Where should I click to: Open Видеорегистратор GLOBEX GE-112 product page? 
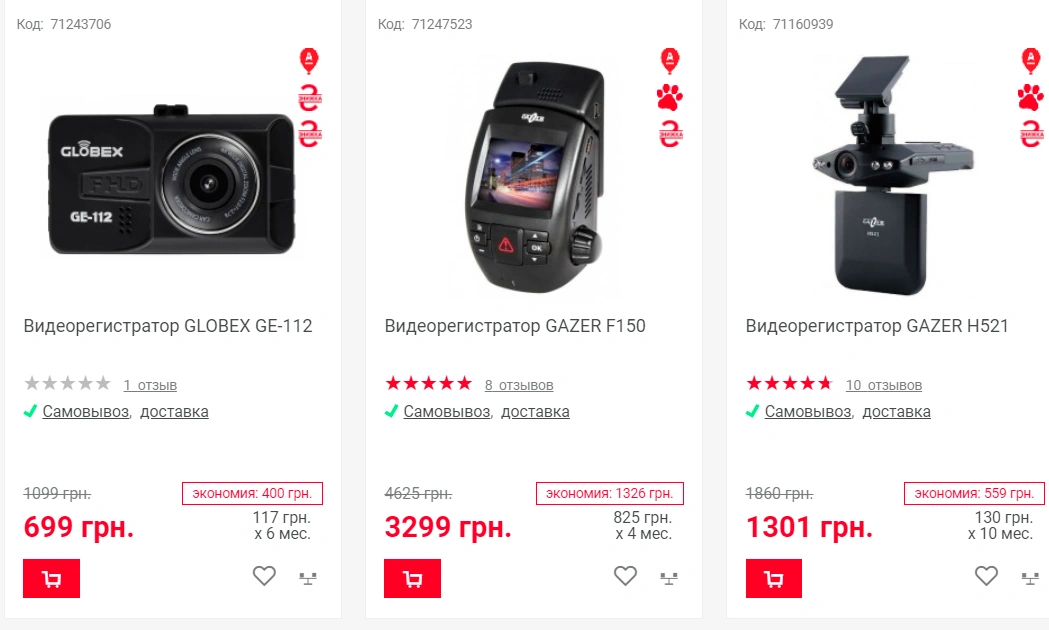tap(168, 326)
